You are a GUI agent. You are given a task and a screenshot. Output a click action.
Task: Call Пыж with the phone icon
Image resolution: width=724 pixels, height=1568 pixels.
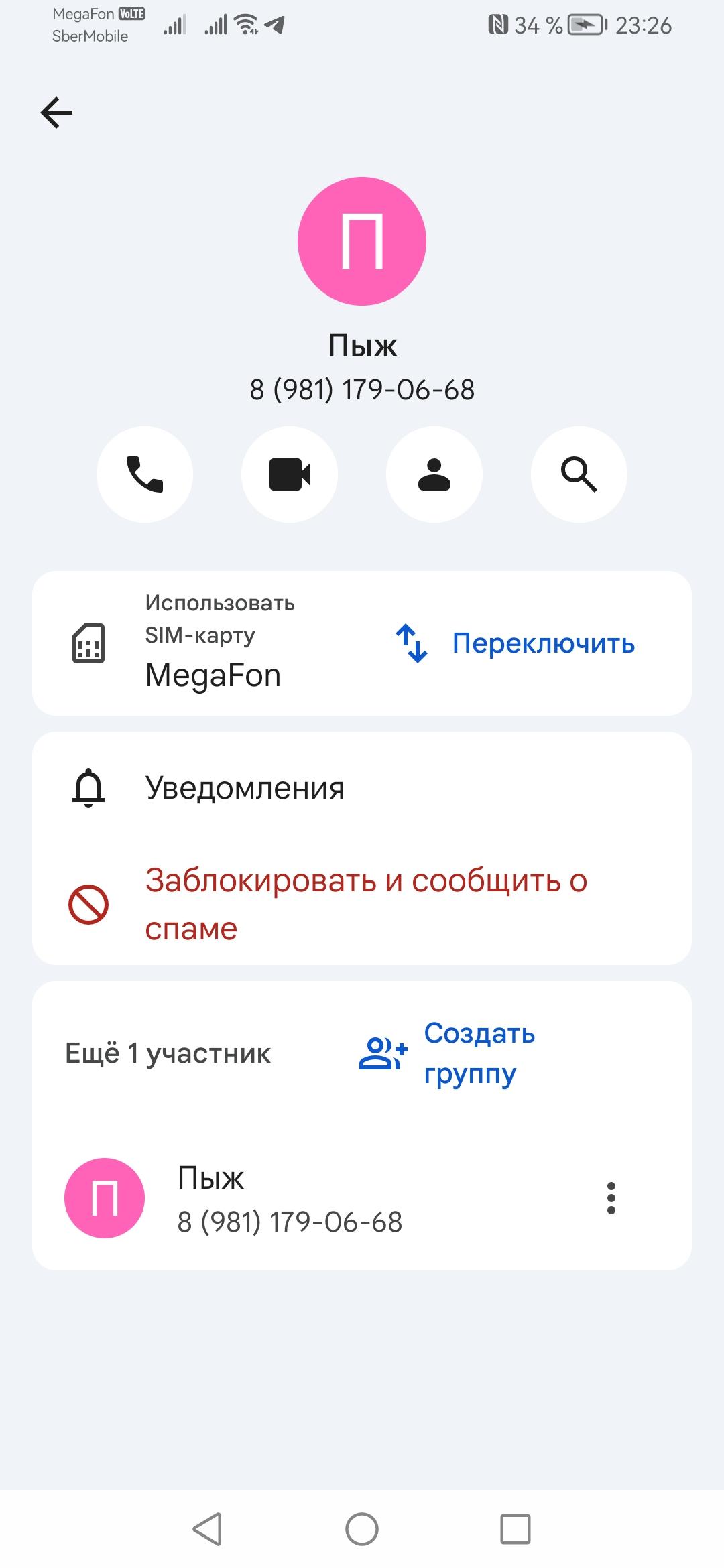[145, 474]
